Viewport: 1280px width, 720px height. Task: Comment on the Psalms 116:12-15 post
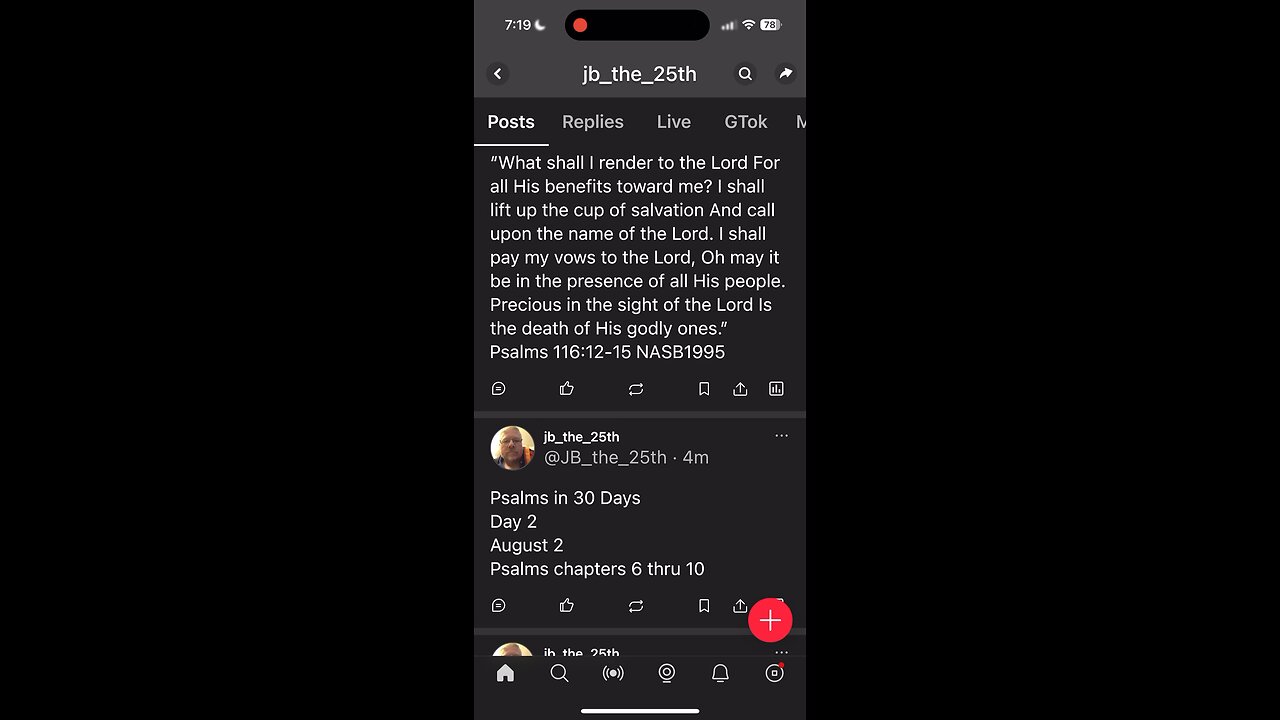coord(499,389)
